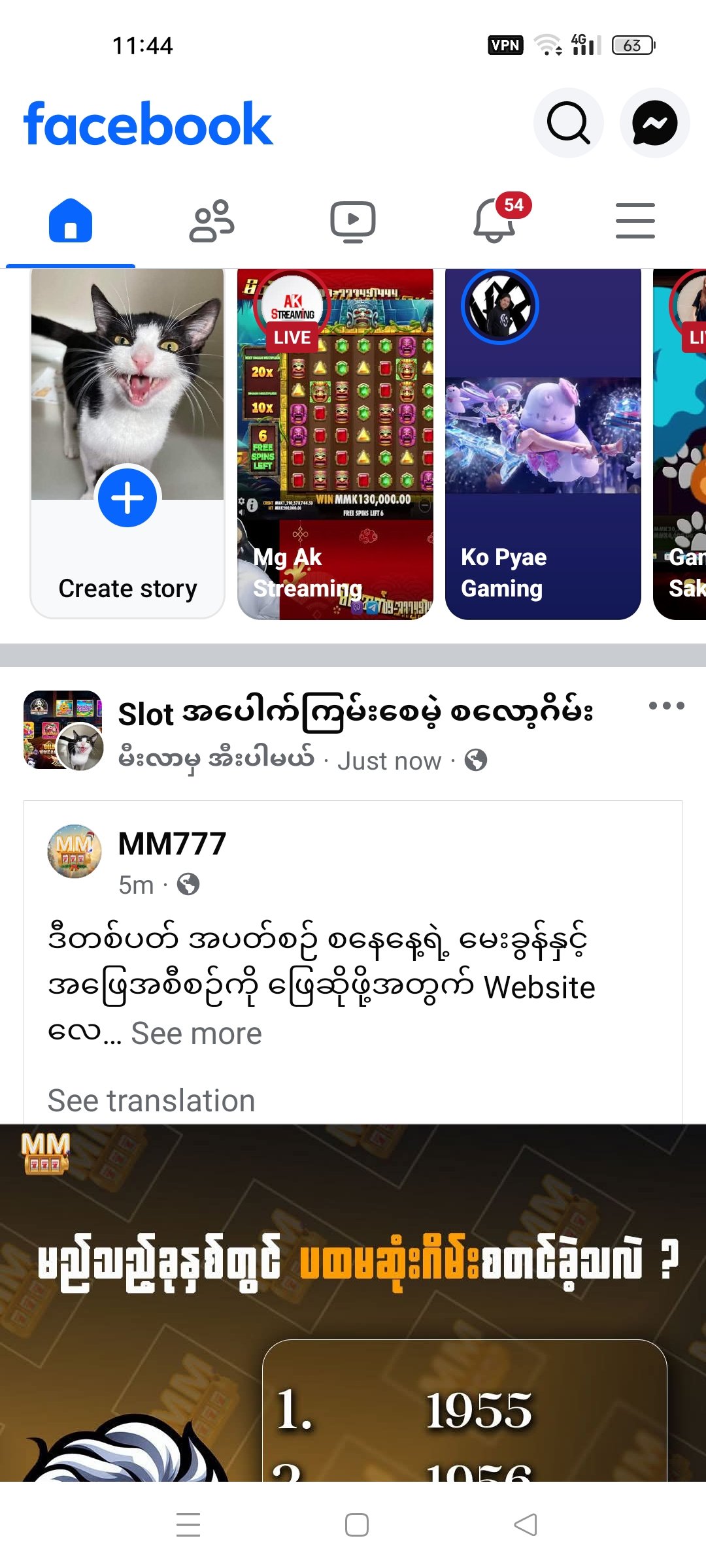This screenshot has width=706, height=1568.
Task: Open the Slot group name link
Action: point(355,713)
